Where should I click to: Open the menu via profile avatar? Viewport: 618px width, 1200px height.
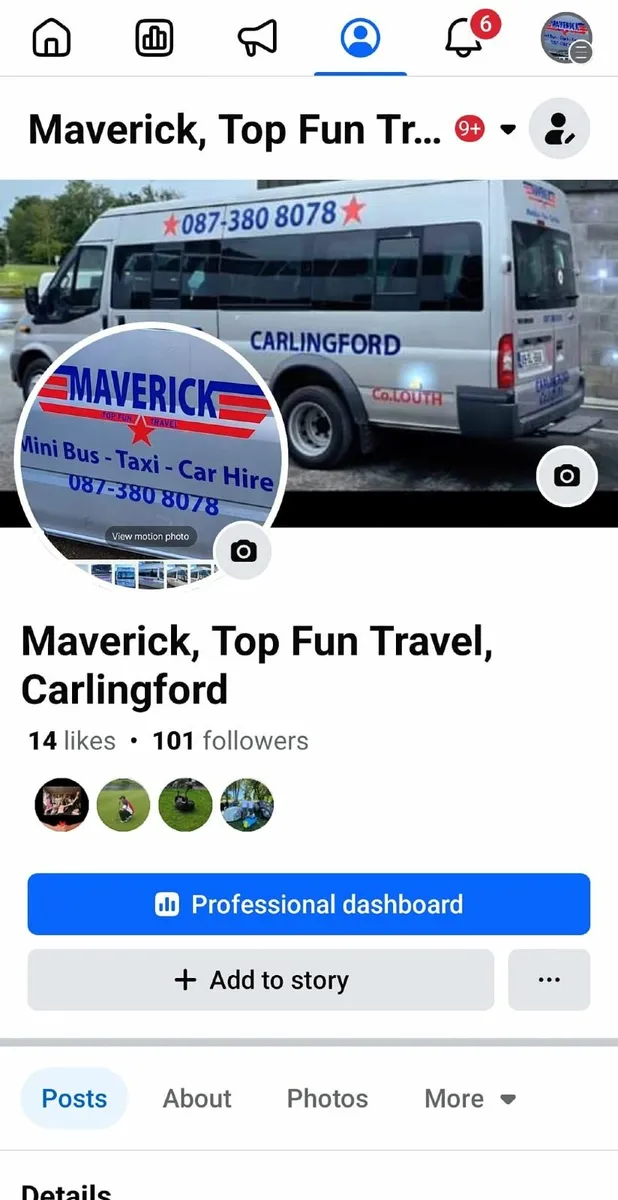tap(565, 38)
